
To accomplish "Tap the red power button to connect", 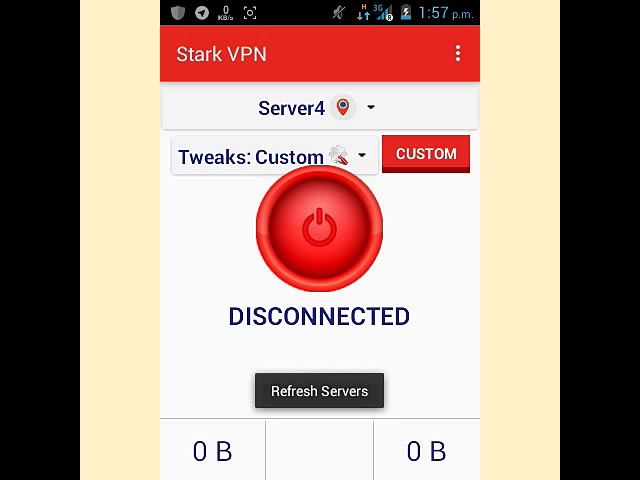I will 319,230.
